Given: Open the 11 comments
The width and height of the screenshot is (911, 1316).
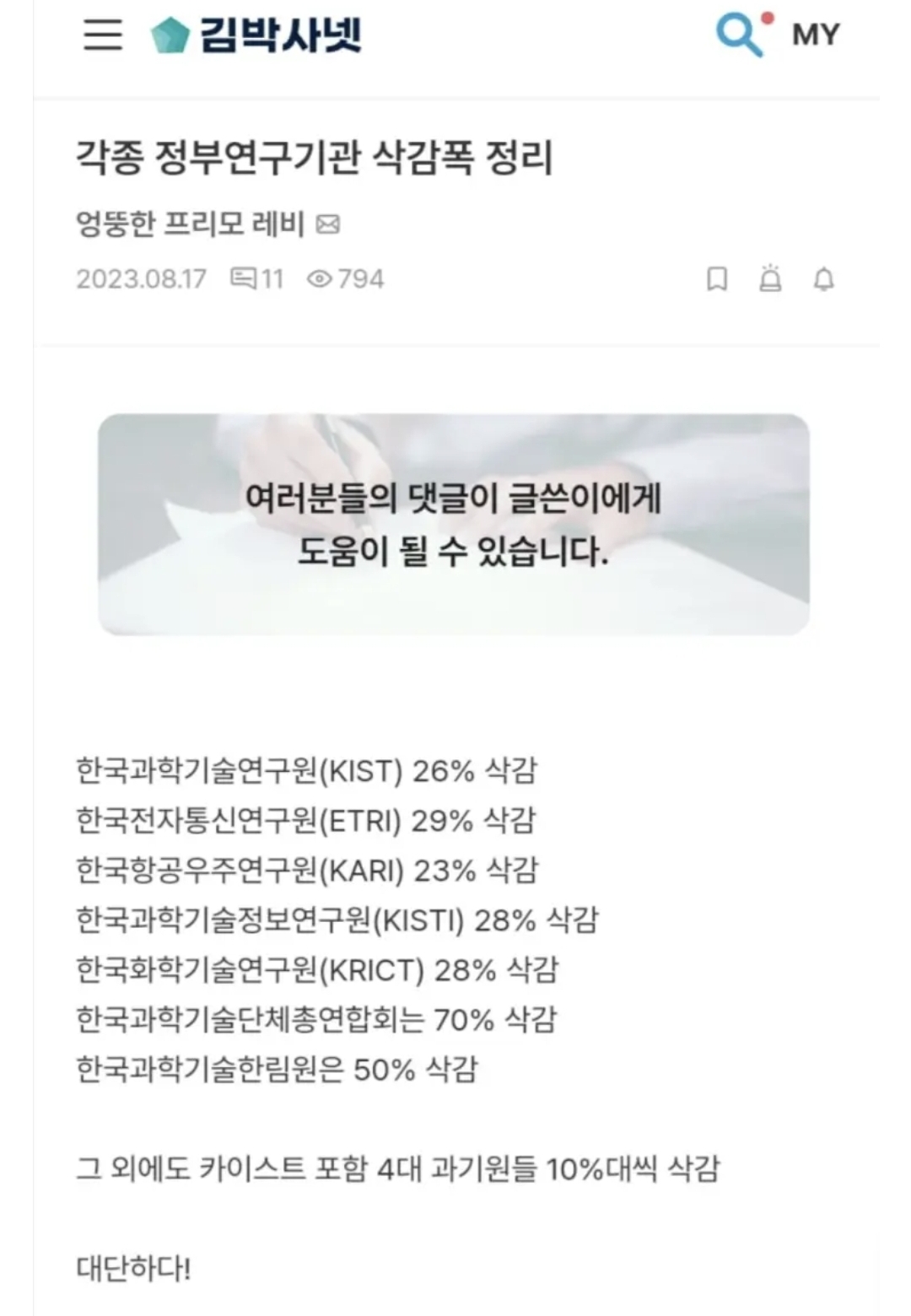Looking at the screenshot, I should pyautogui.click(x=257, y=279).
